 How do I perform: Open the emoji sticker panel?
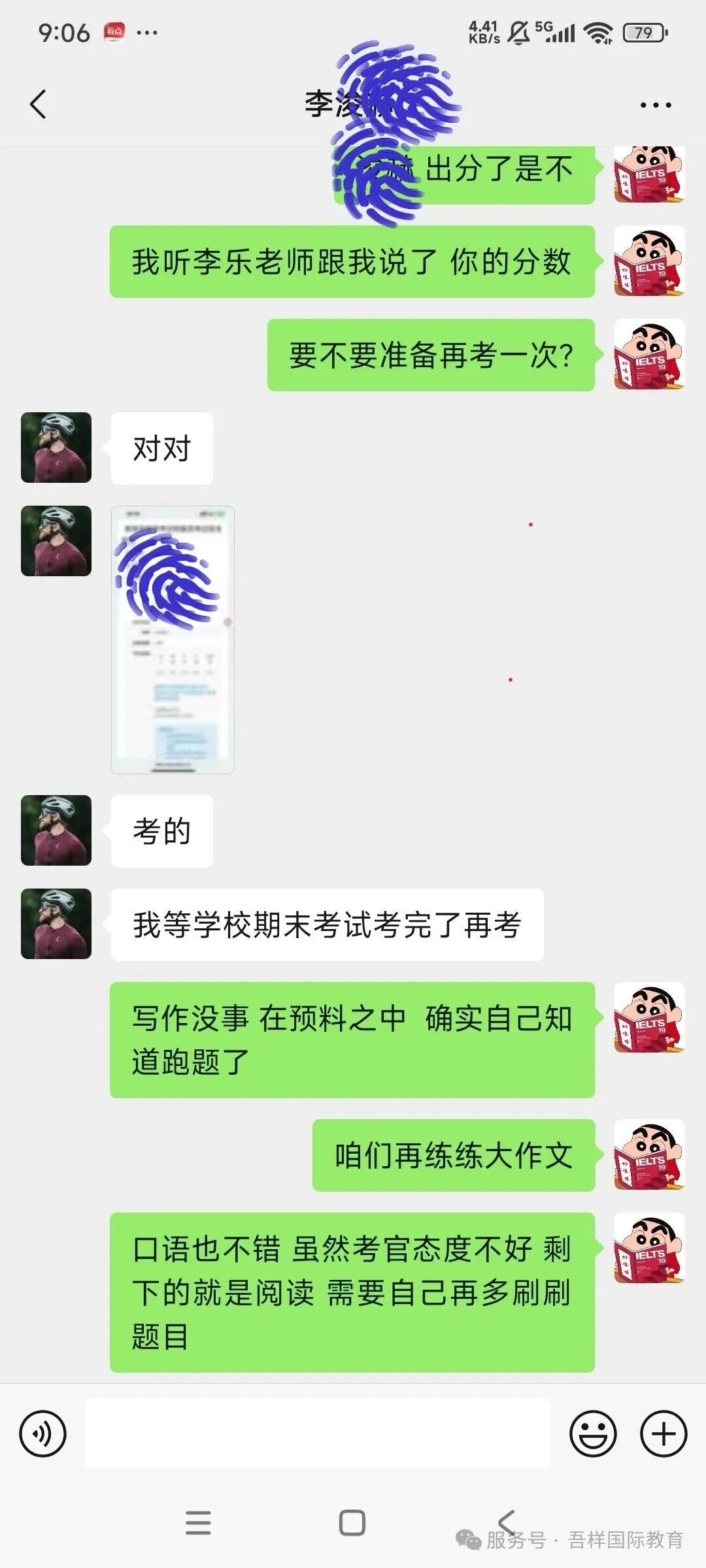(x=593, y=1434)
